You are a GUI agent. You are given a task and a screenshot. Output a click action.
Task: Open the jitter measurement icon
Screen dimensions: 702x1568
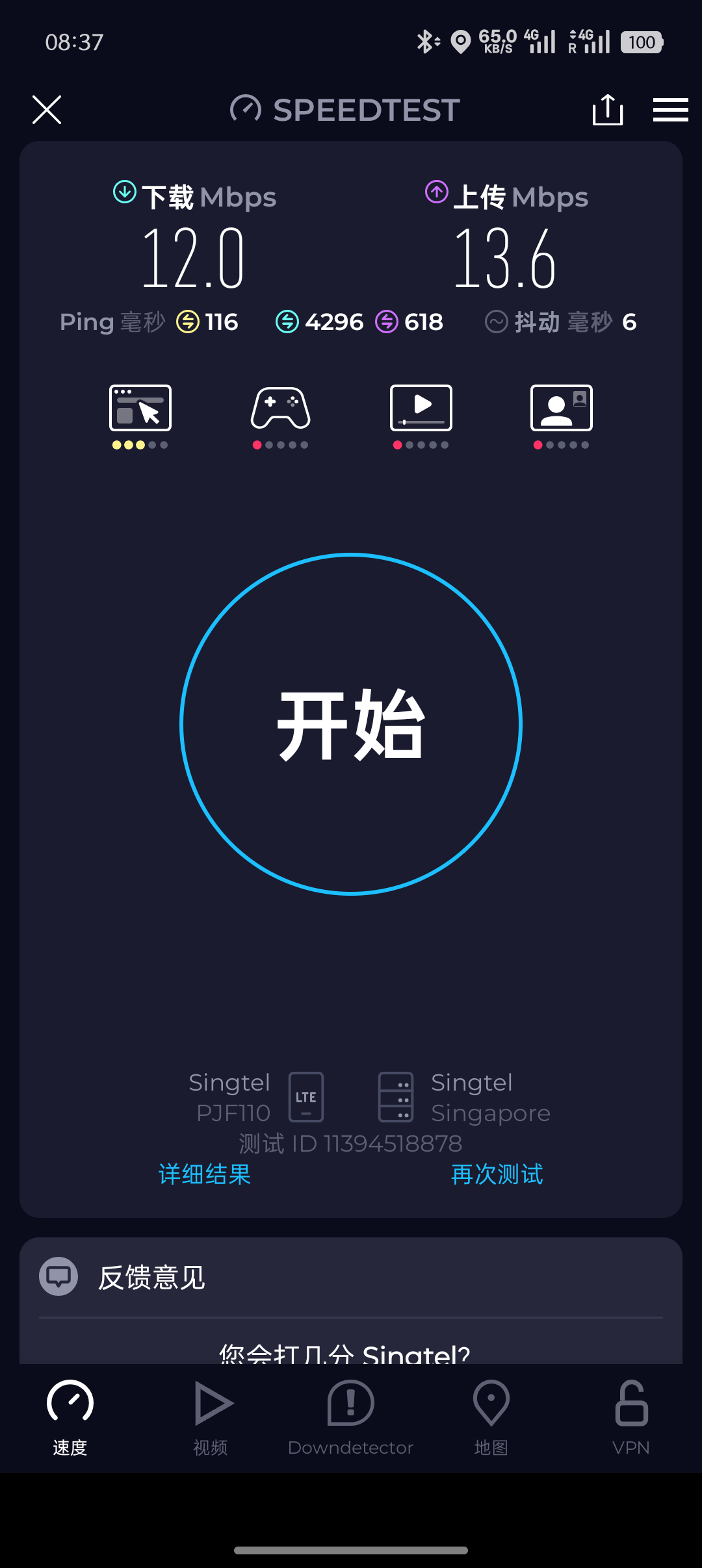(x=495, y=322)
